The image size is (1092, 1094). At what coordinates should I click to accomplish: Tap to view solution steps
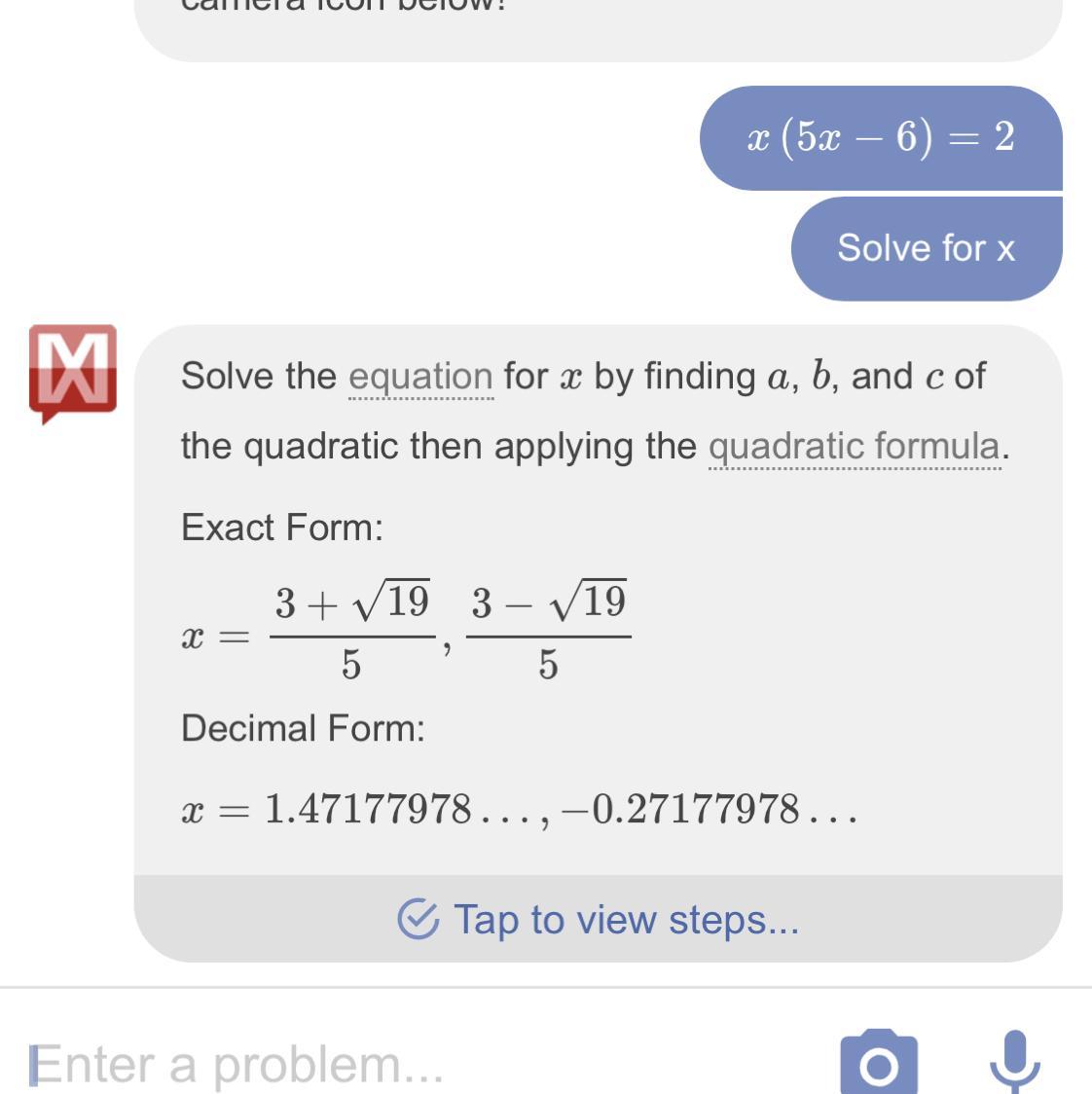598,919
